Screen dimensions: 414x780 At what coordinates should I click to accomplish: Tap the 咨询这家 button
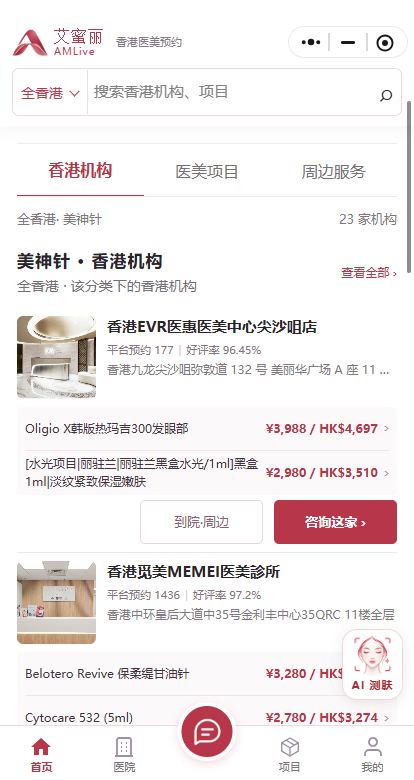[x=335, y=522]
